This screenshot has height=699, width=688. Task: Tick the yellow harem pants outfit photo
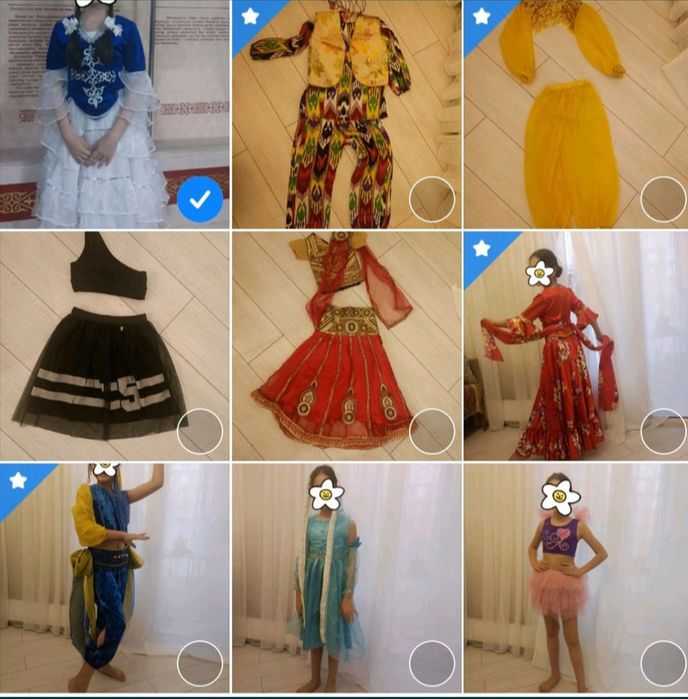coord(663,199)
